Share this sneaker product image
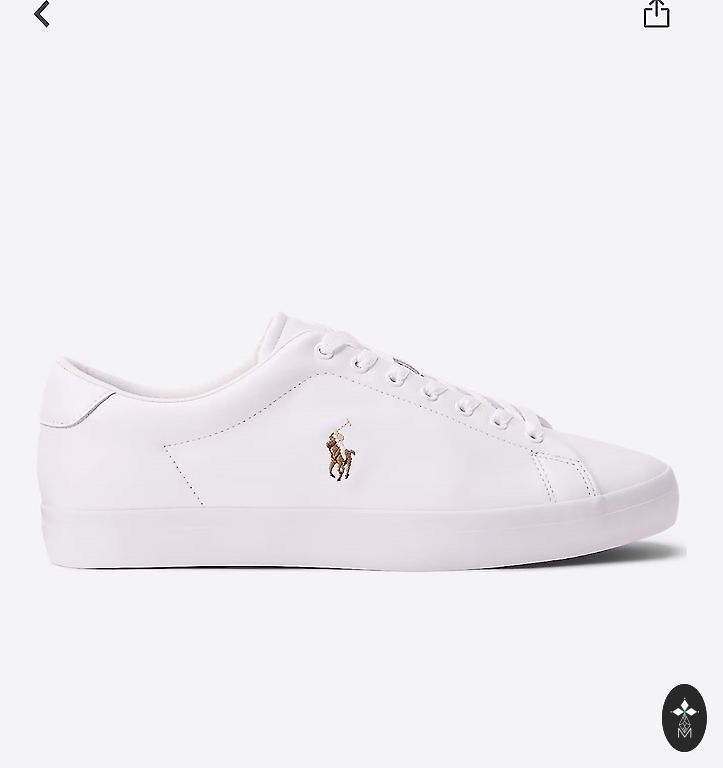This screenshot has width=723, height=768. pyautogui.click(x=656, y=14)
